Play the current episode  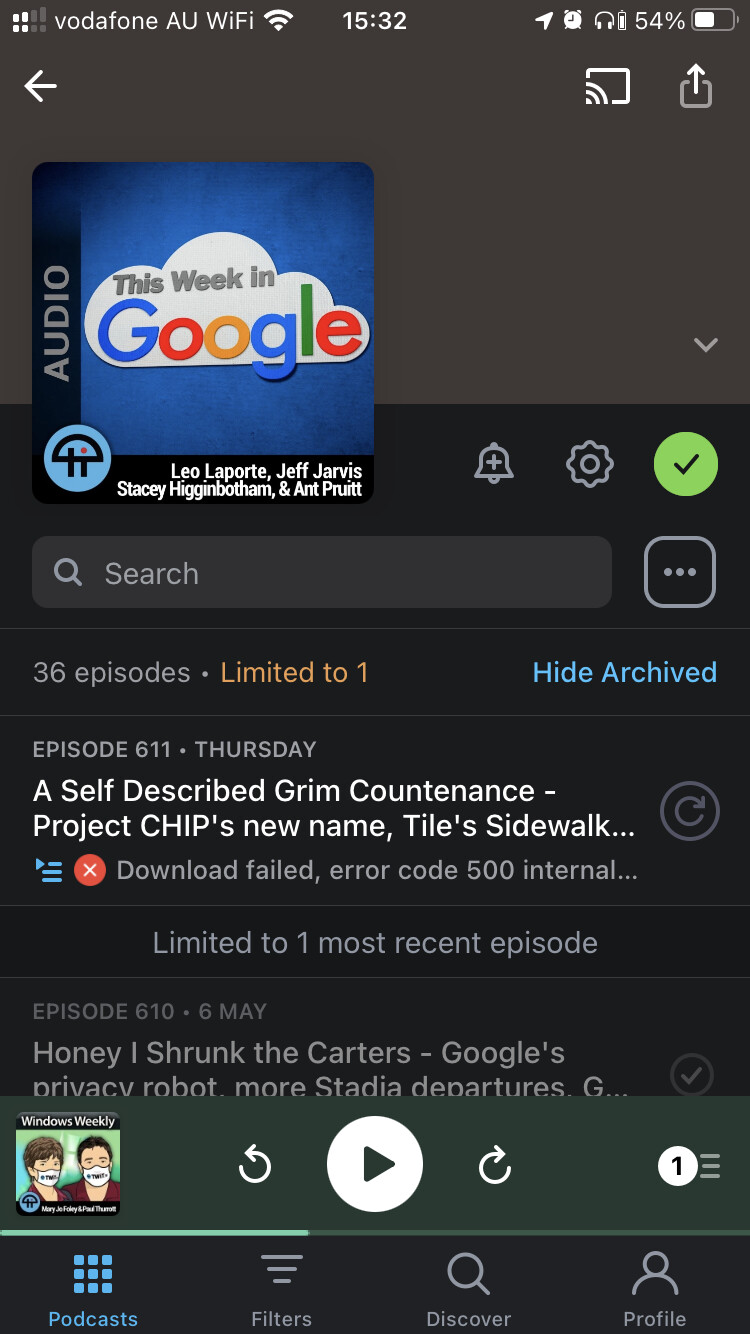pyautogui.click(x=375, y=1164)
